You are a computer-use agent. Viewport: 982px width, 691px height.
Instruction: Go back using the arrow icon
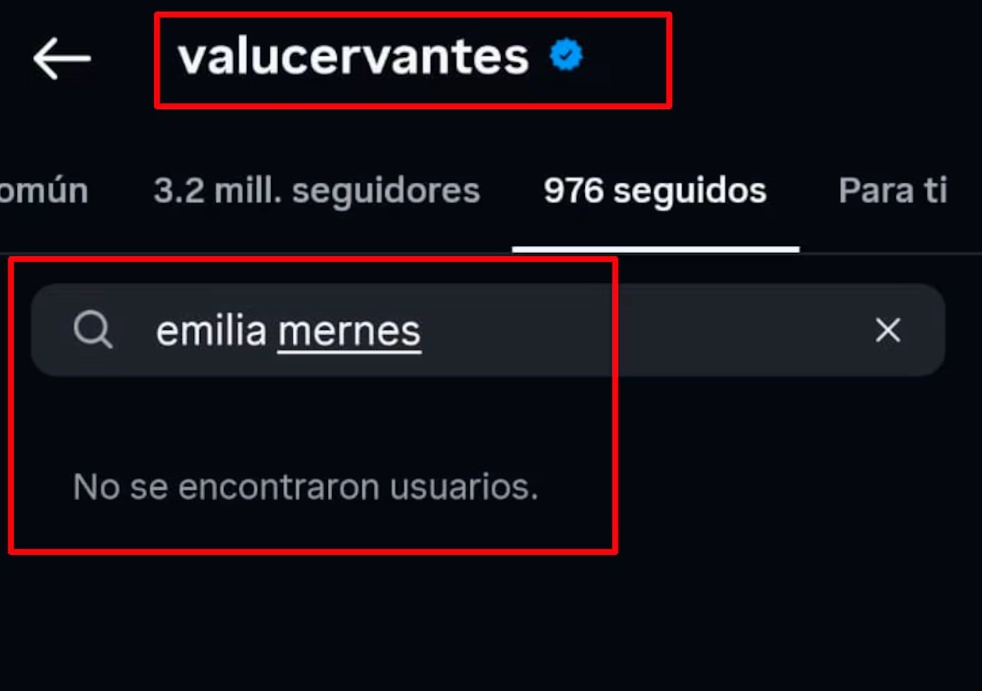[62, 59]
